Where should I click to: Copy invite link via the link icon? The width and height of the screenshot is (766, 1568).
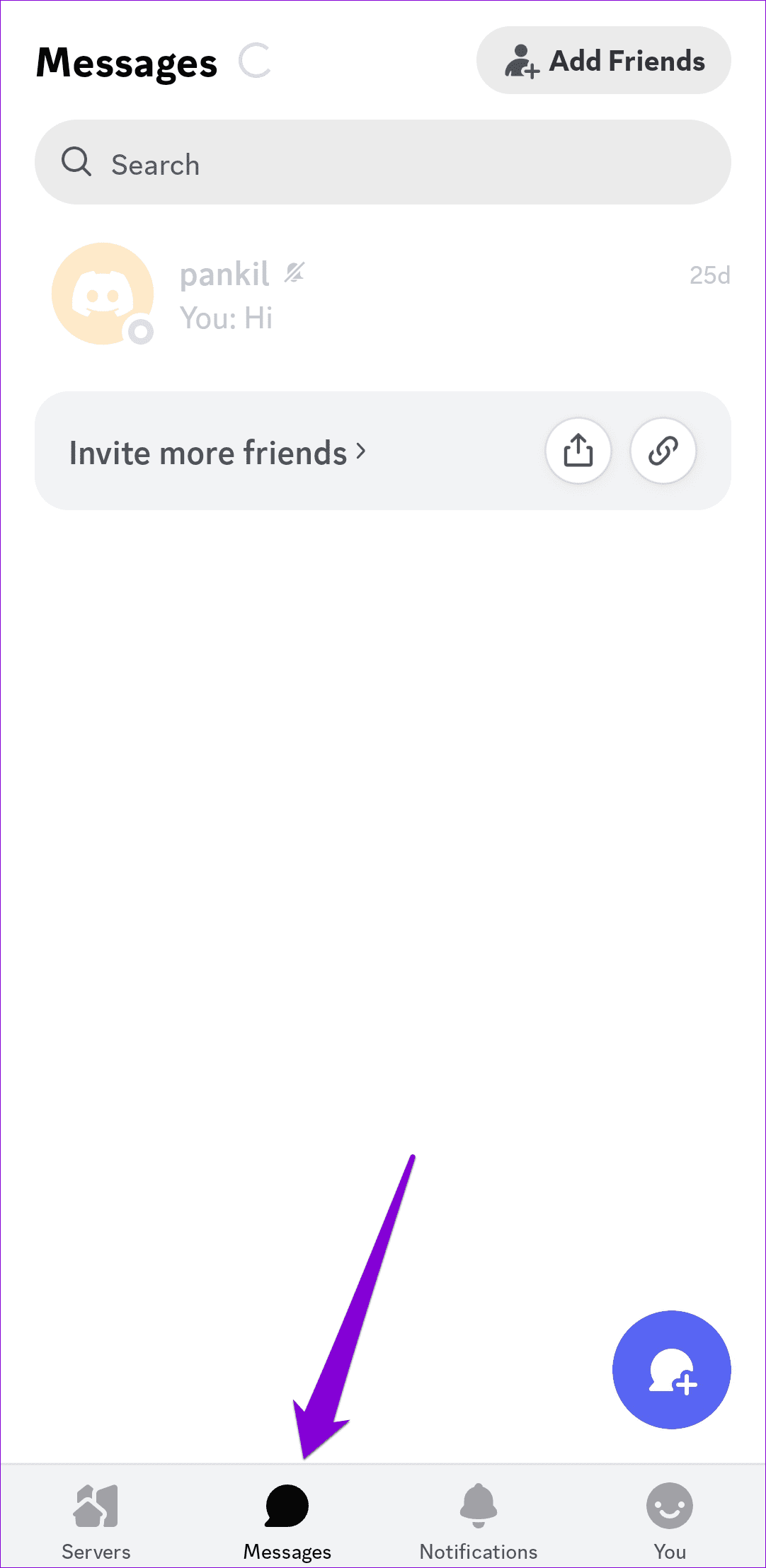pos(663,451)
